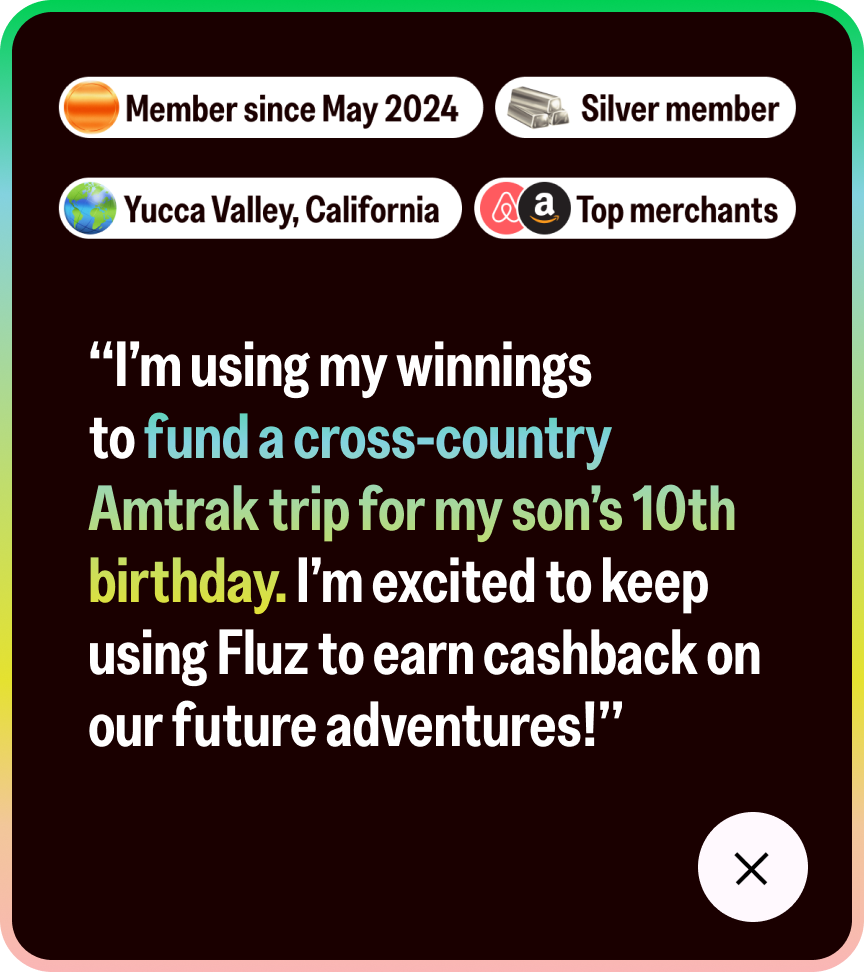
Task: Close the winner testimonial card
Action: click(x=752, y=867)
